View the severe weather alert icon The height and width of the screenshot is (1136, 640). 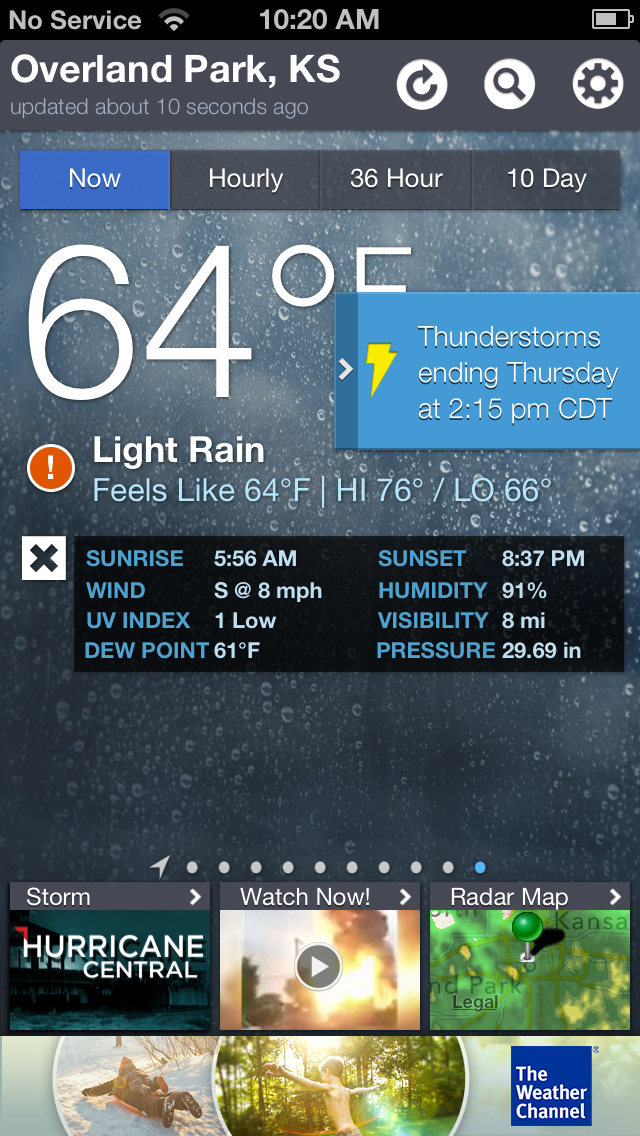tap(51, 467)
